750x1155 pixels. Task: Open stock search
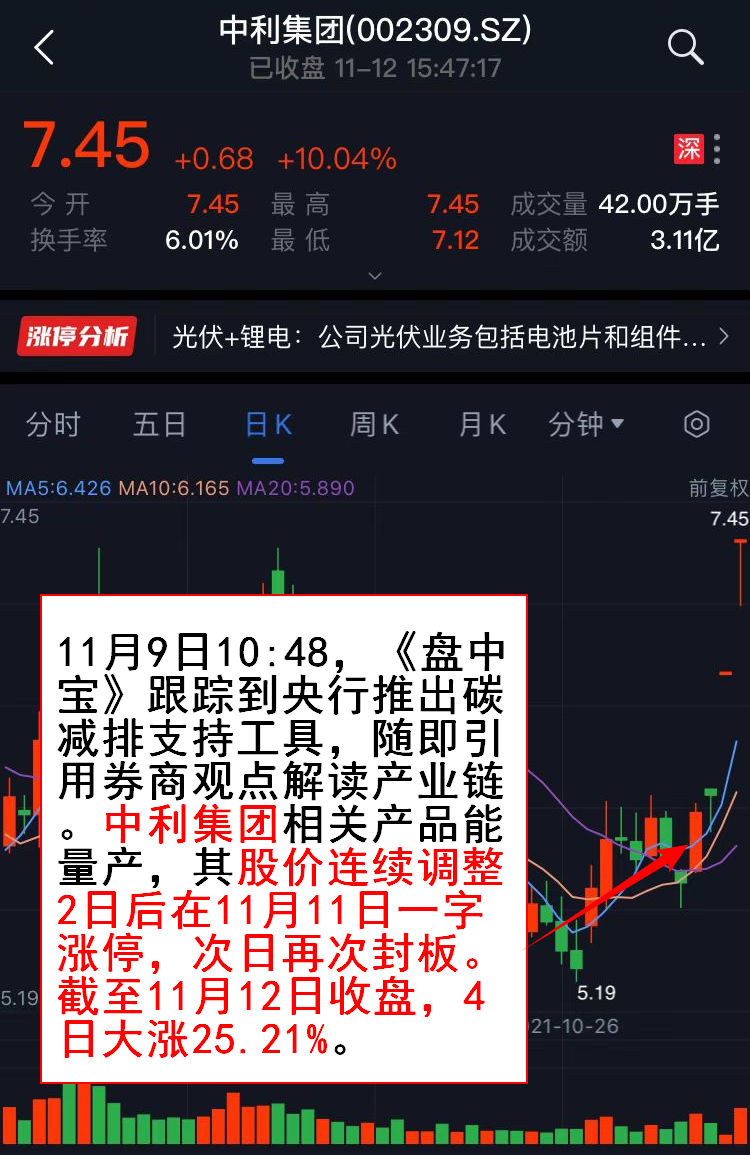click(x=685, y=47)
